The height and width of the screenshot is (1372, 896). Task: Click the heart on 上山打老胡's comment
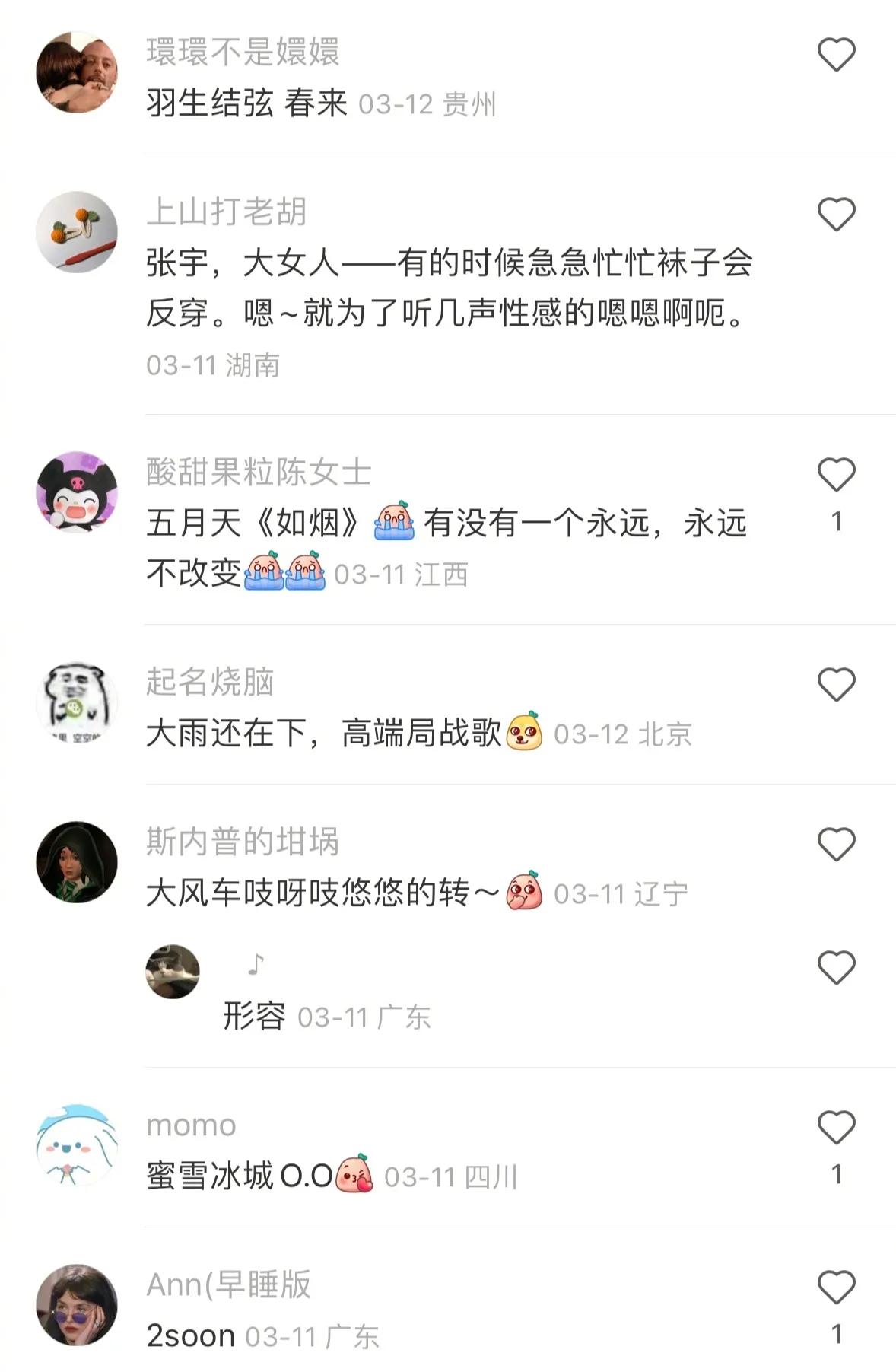(837, 215)
